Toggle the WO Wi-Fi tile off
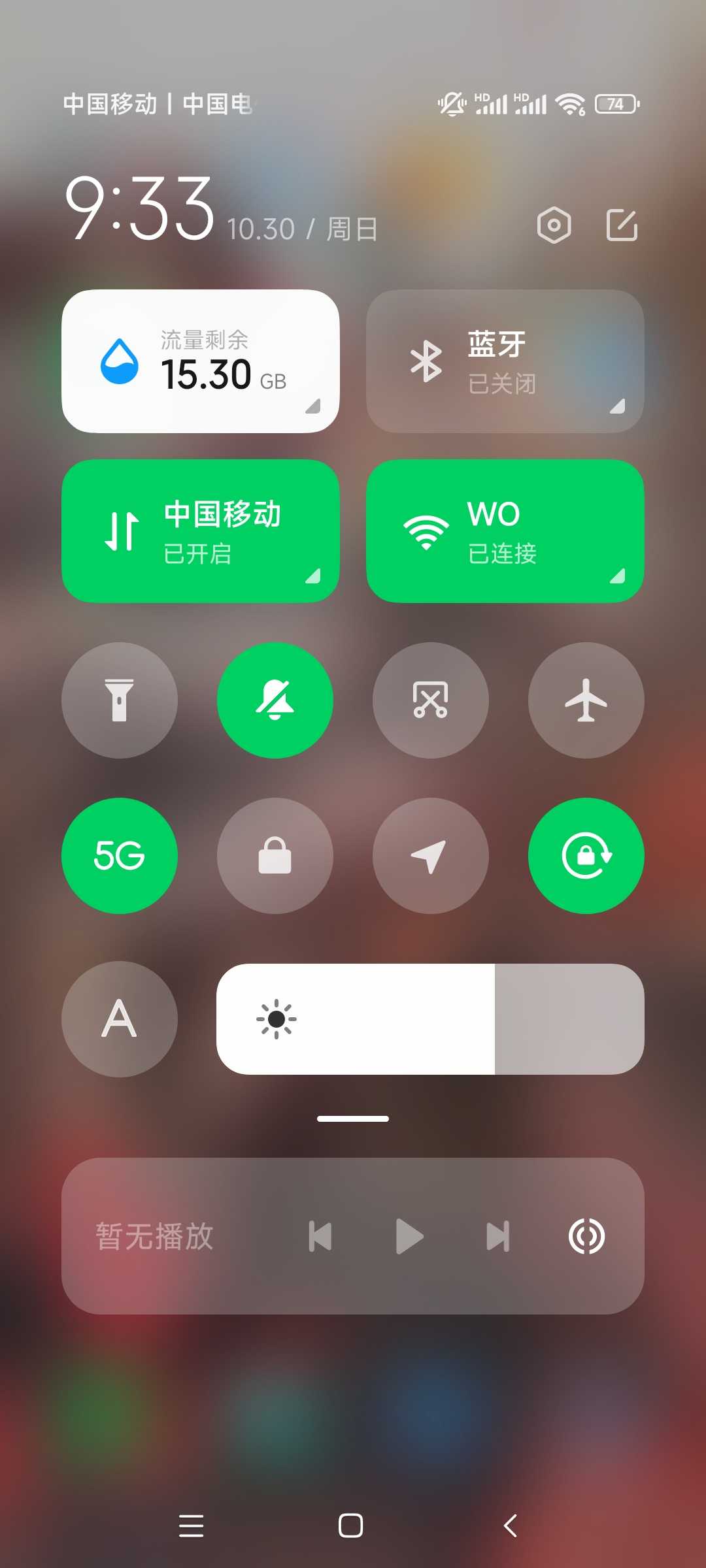The image size is (706, 1568). (x=505, y=531)
